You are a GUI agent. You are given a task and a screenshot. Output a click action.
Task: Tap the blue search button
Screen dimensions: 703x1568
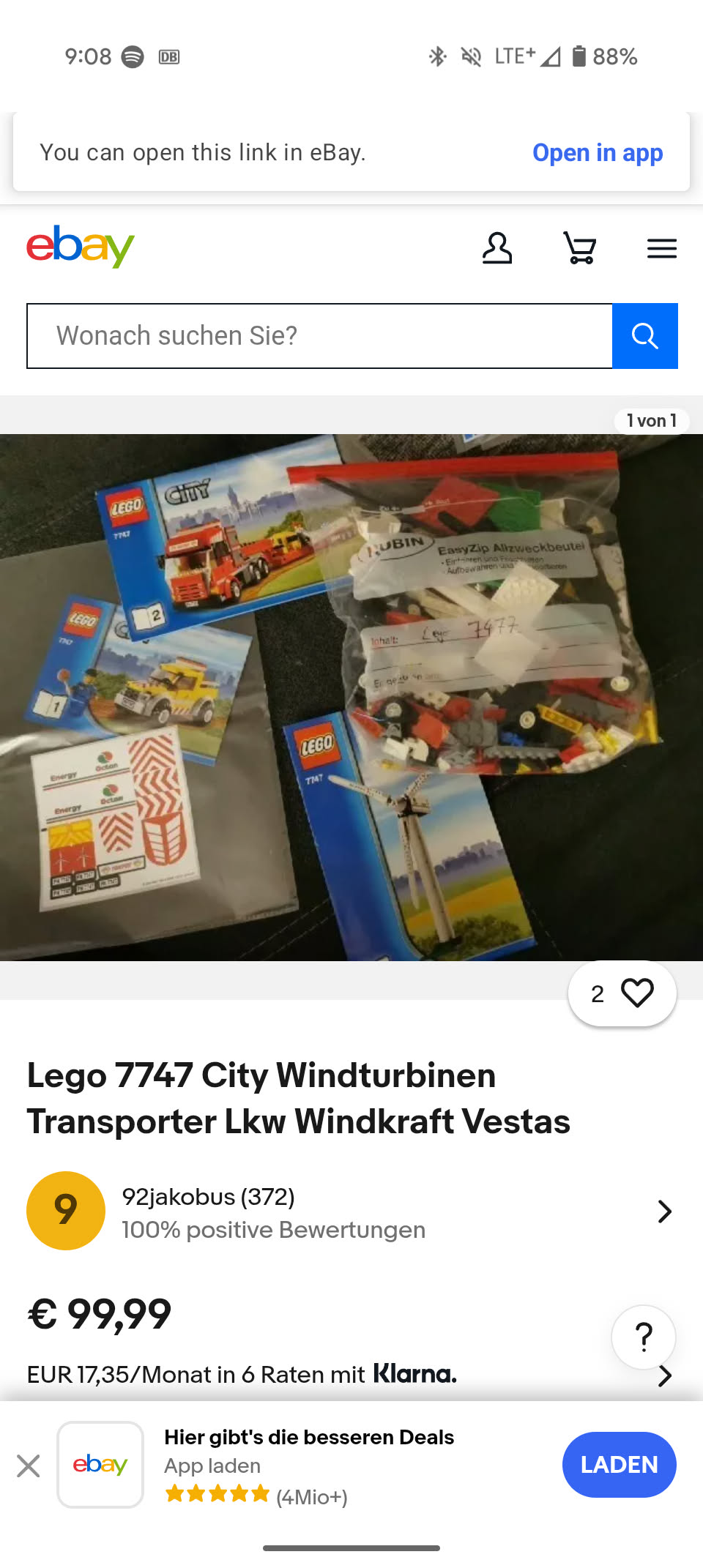point(644,336)
